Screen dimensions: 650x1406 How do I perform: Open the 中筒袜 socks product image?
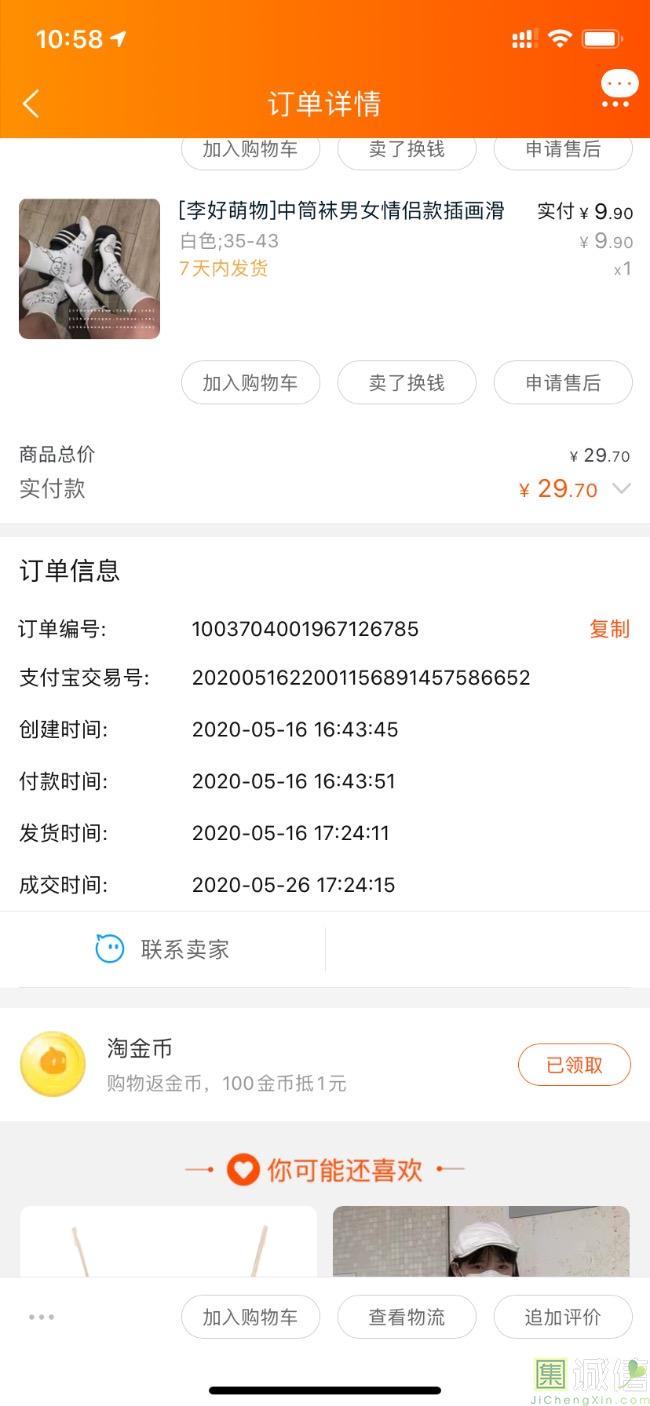[x=89, y=268]
